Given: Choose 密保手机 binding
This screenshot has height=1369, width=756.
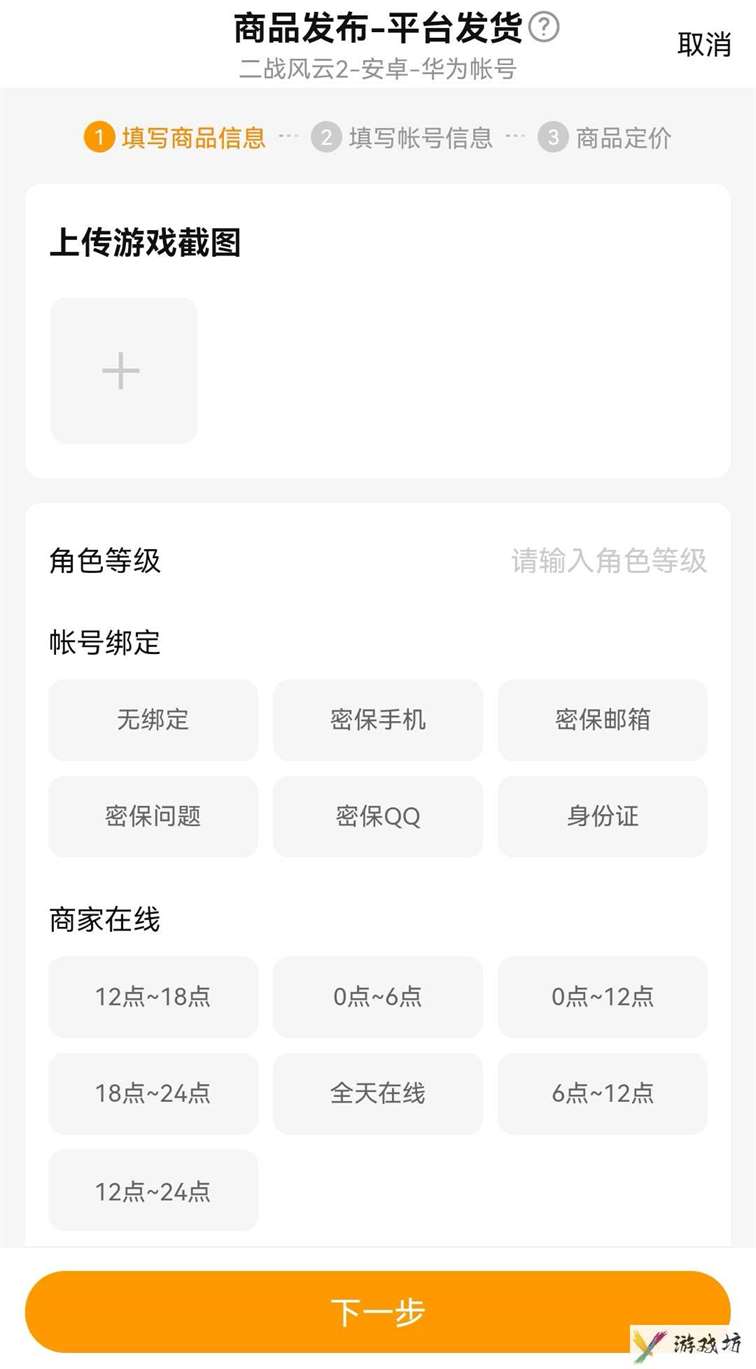Looking at the screenshot, I should (x=378, y=720).
